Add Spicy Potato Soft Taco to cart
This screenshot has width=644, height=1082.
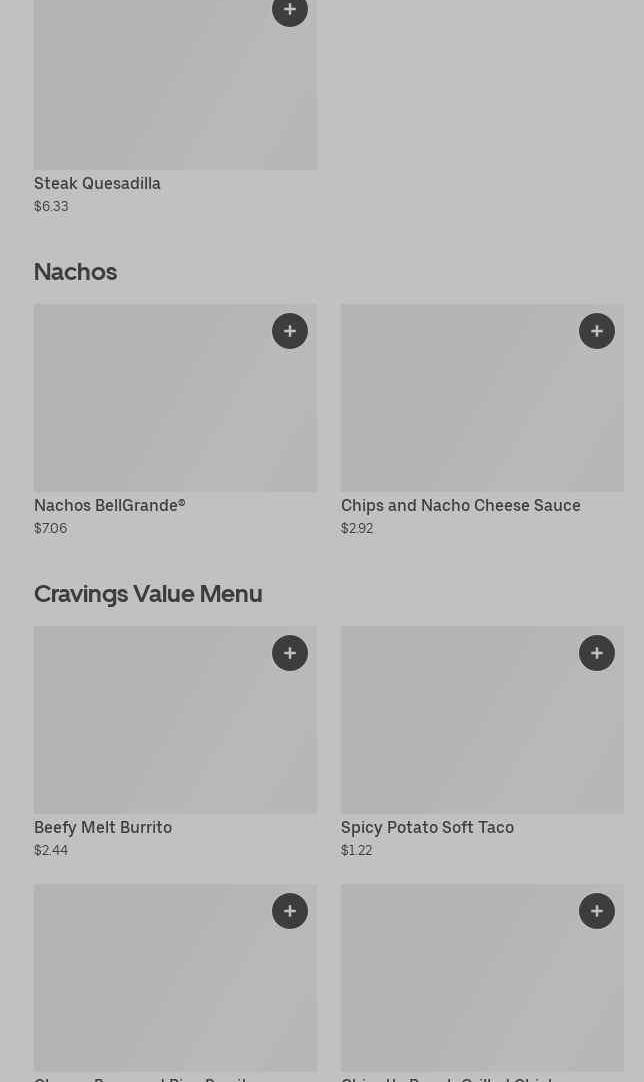tap(597, 653)
